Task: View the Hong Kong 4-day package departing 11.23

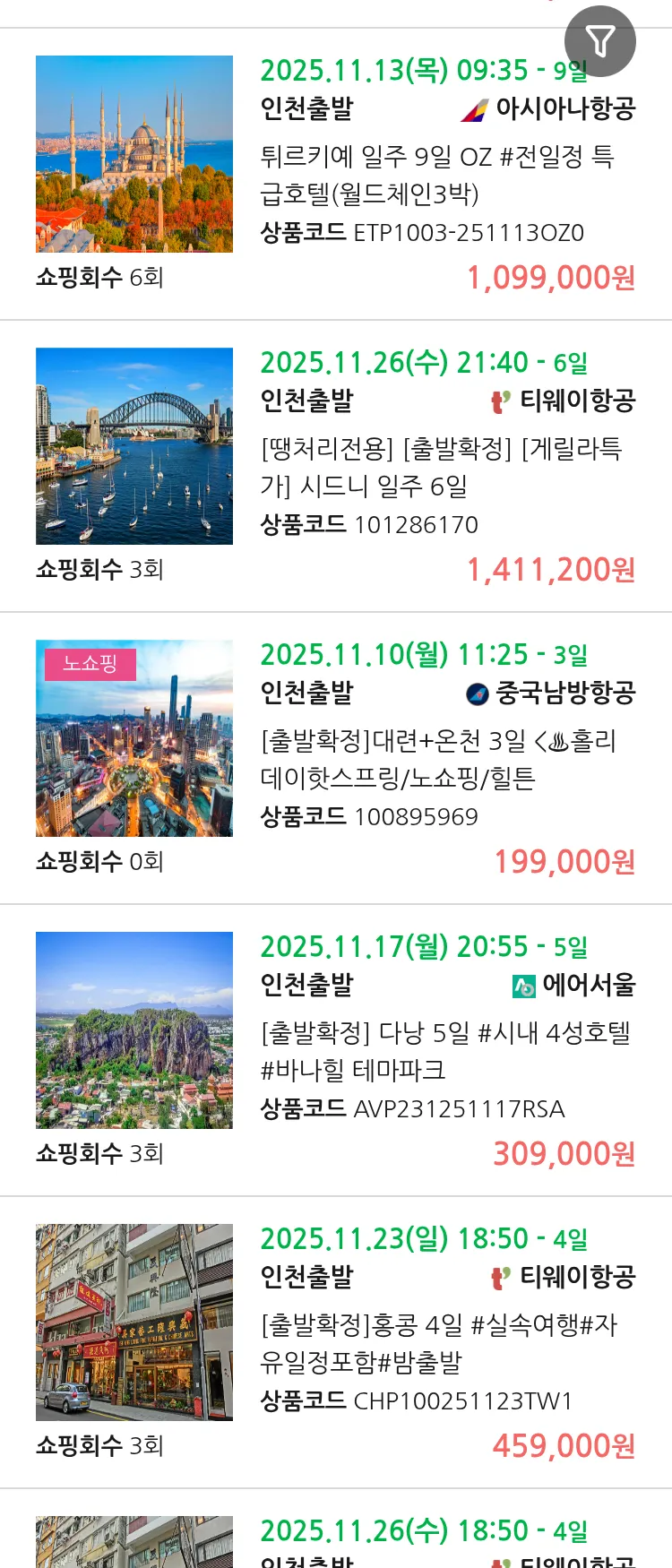Action: (x=436, y=1343)
